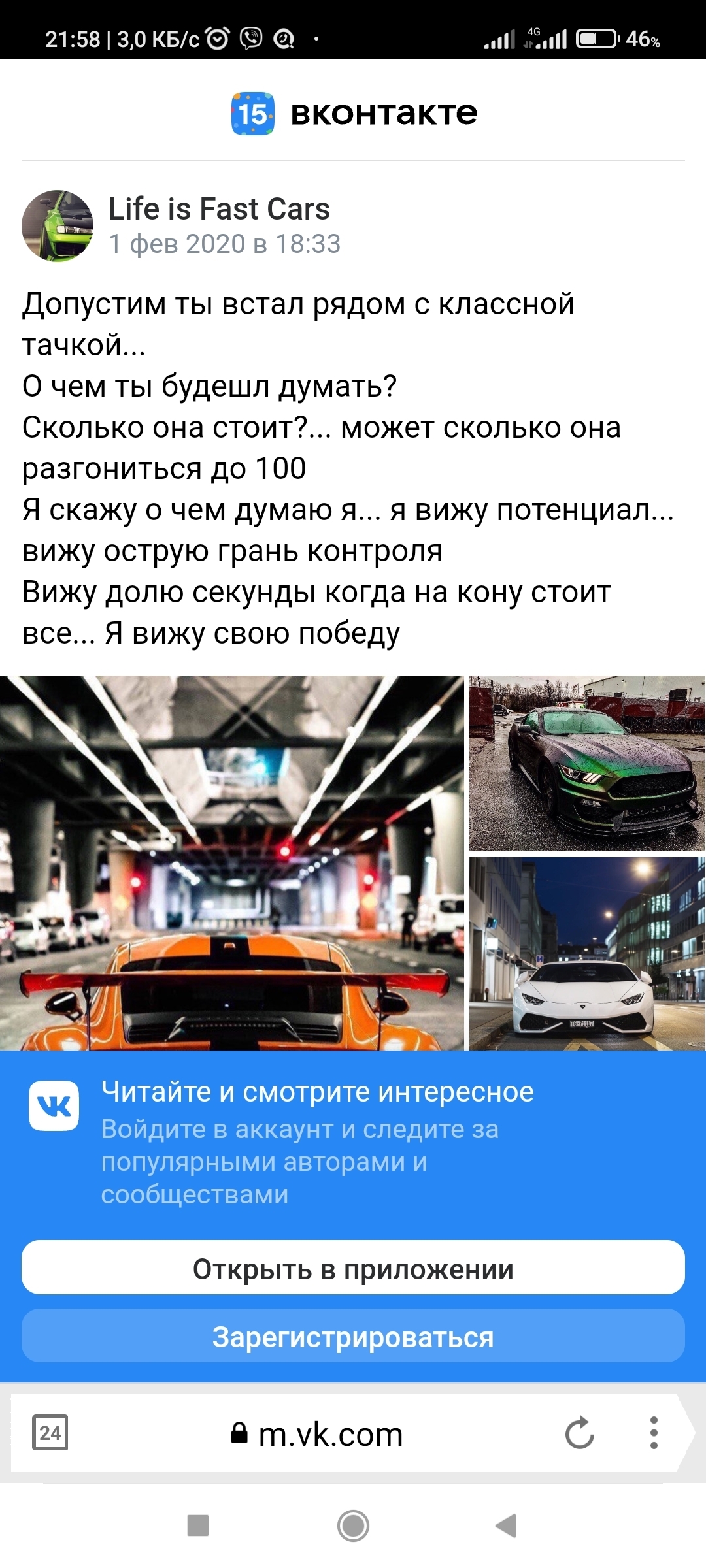View the white Lamborghini photo
This screenshot has width=706, height=1568.
[x=586, y=953]
